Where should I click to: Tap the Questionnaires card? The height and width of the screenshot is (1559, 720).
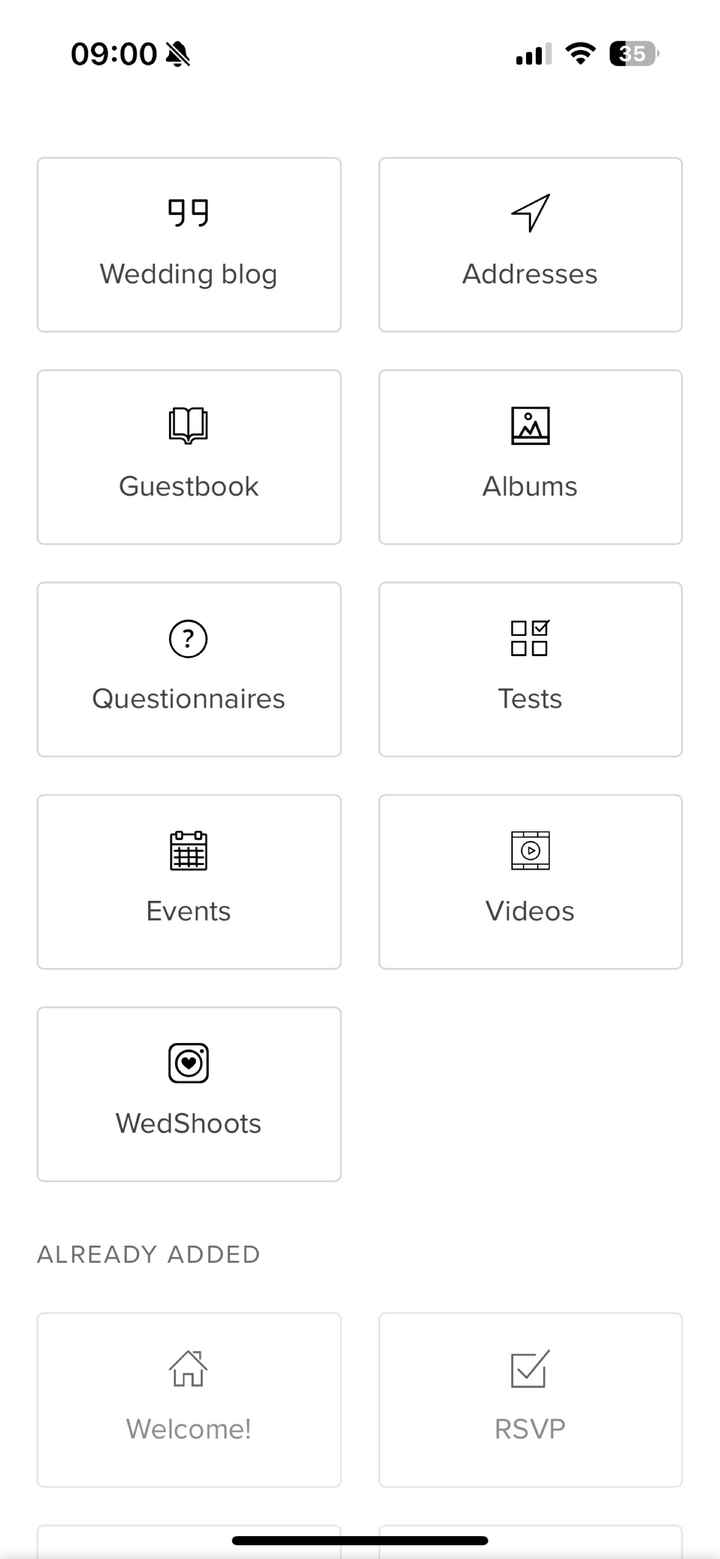pos(189,669)
